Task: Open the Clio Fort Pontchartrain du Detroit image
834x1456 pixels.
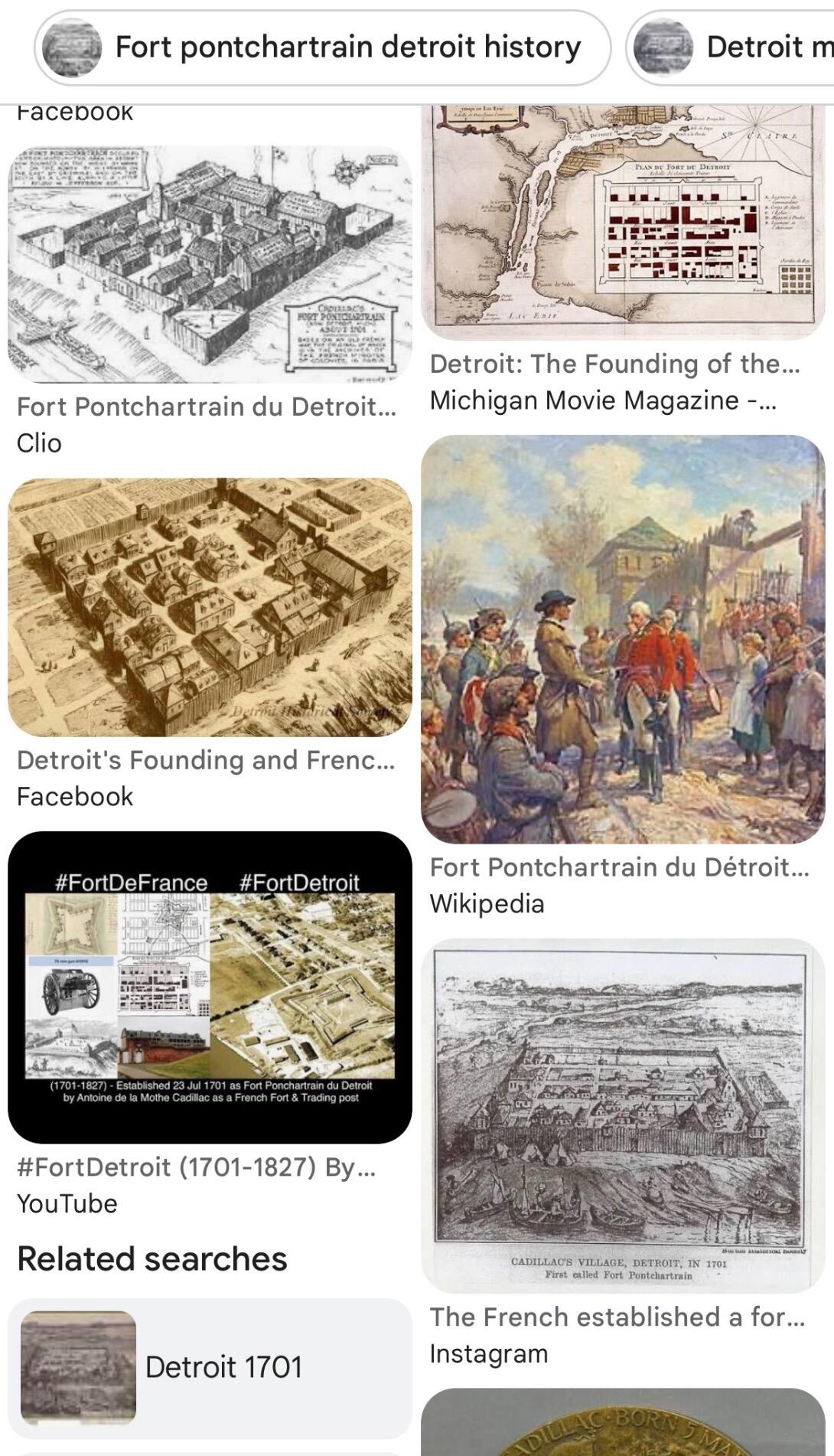Action: click(210, 264)
